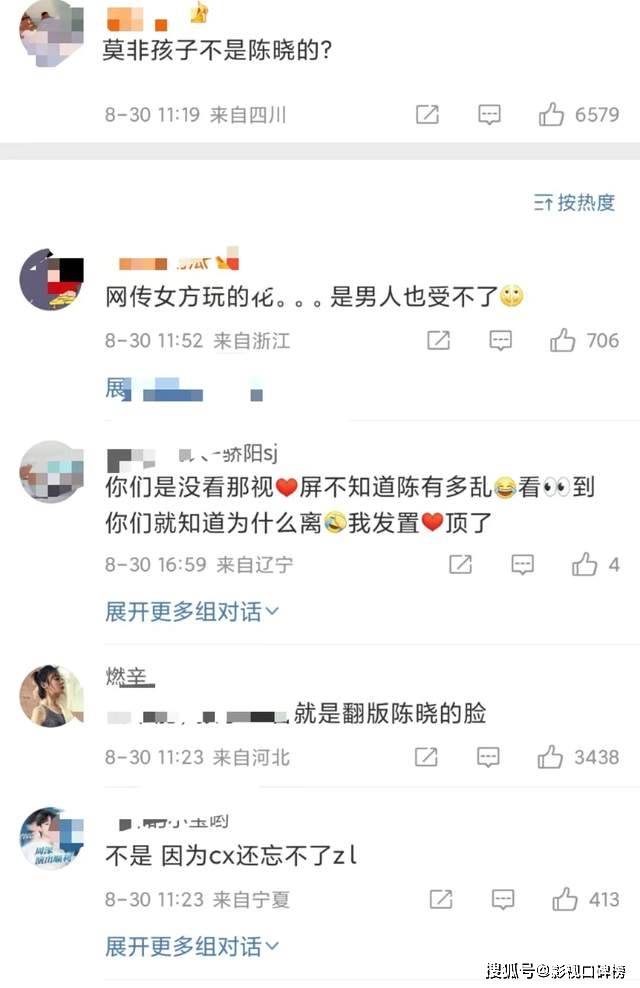Expand more conversations under the 宁夏 comment
640x988 pixels.
192,945
